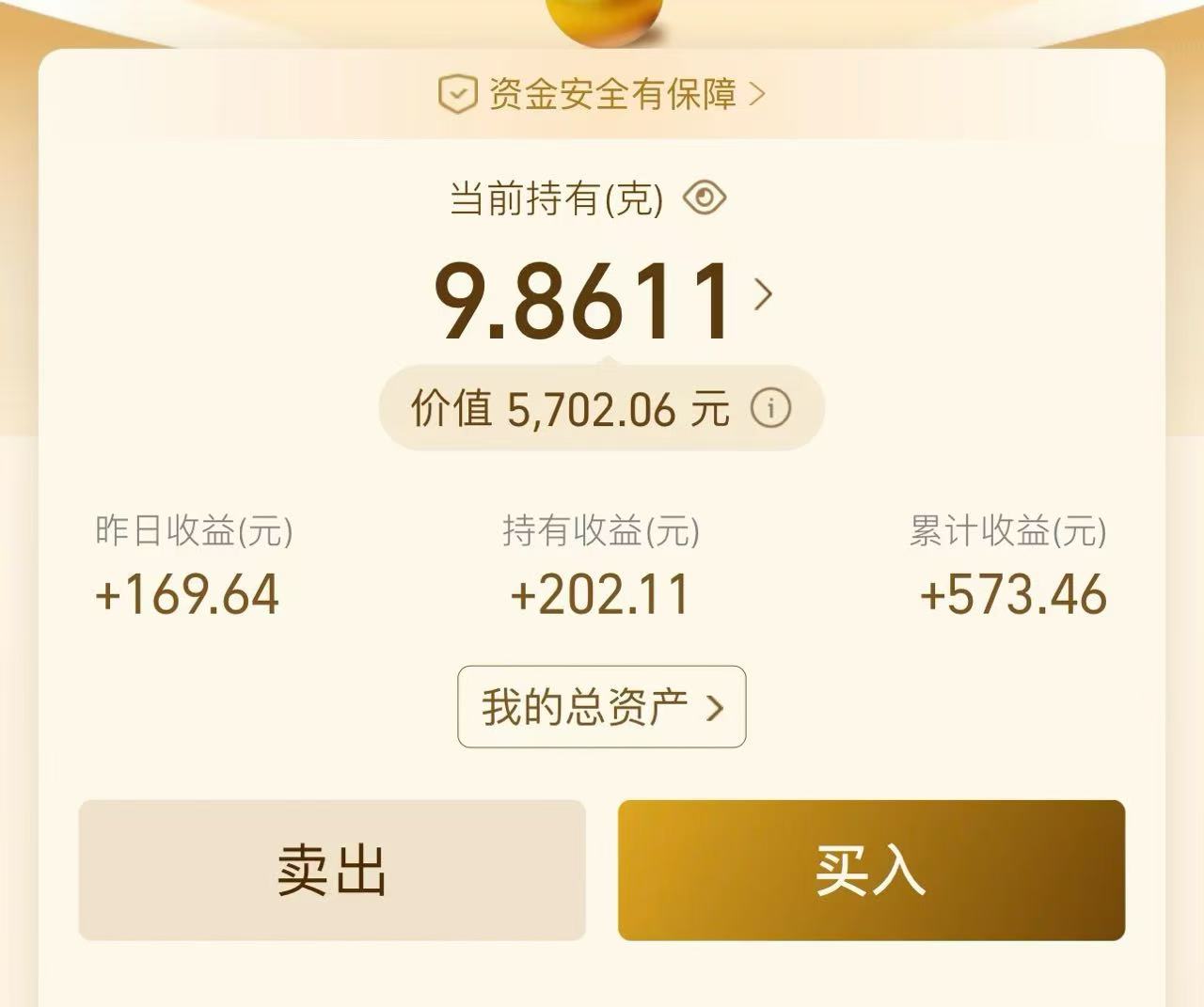
Task: Open holding details for 9.8611 grams
Action: point(602,299)
